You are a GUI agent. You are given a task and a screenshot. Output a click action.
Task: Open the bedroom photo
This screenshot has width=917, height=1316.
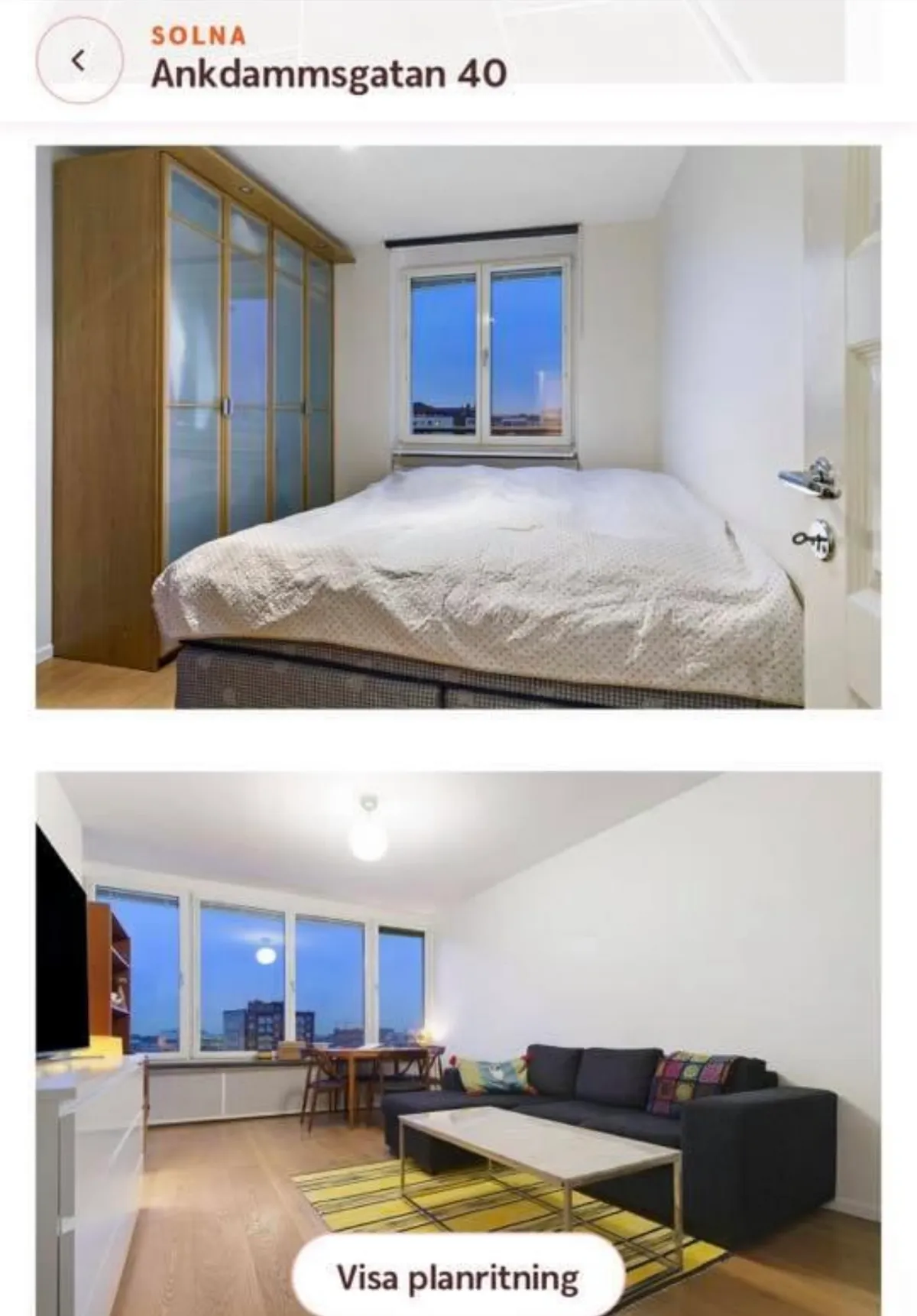click(x=458, y=426)
